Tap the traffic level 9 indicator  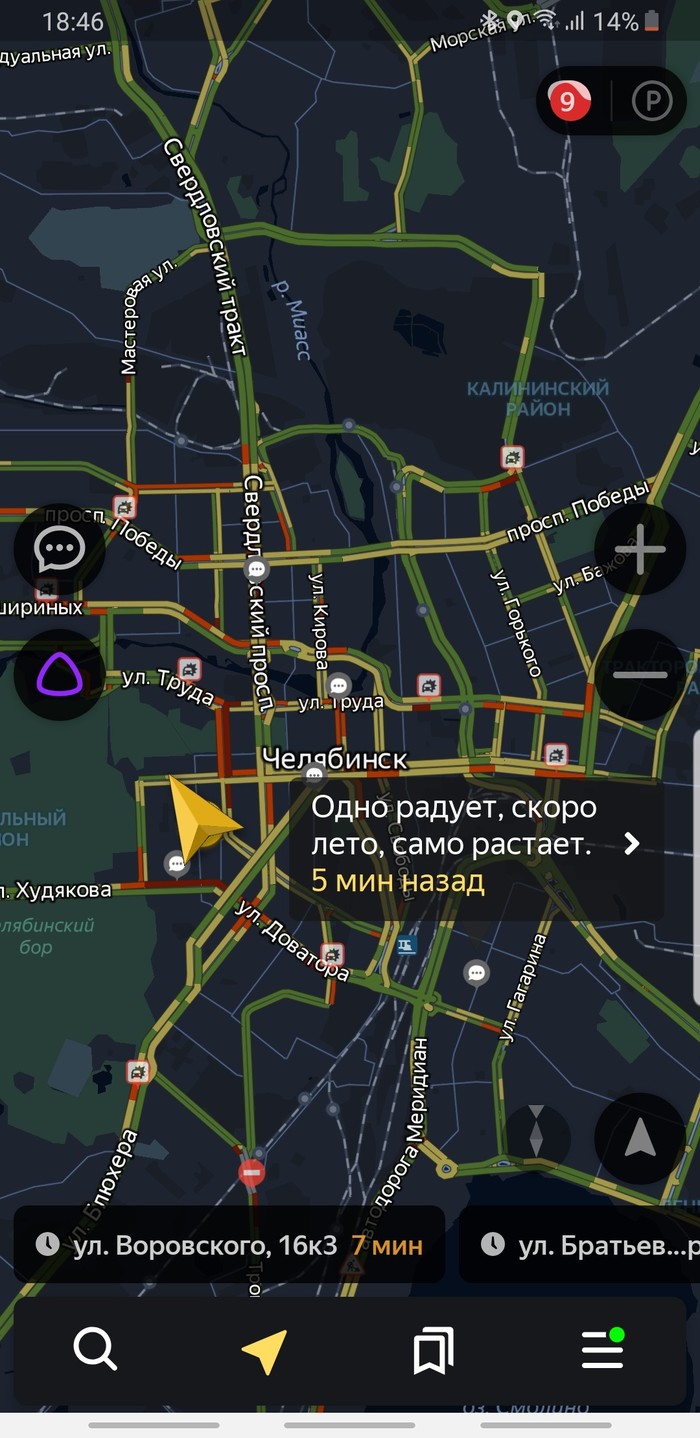570,101
